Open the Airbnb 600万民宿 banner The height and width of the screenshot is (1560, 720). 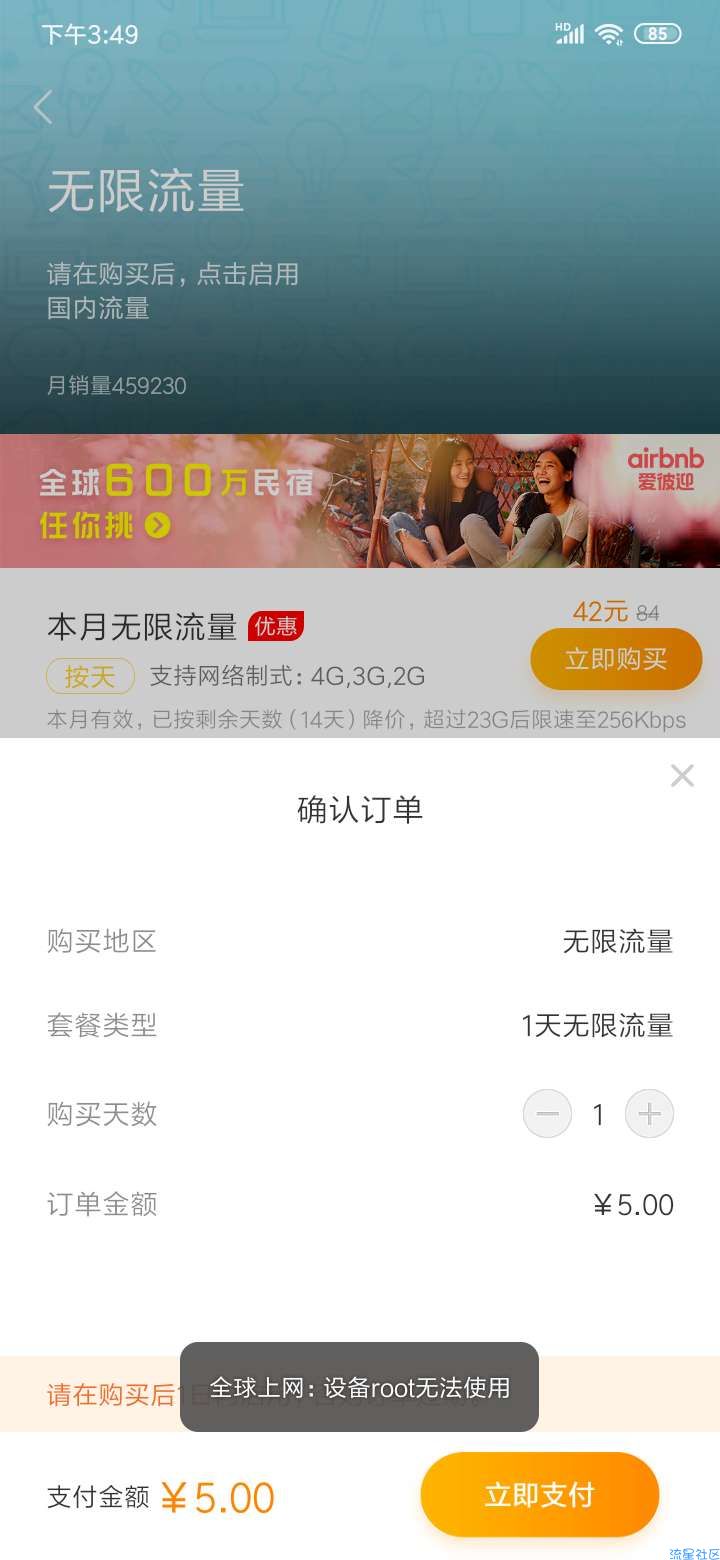[360, 500]
